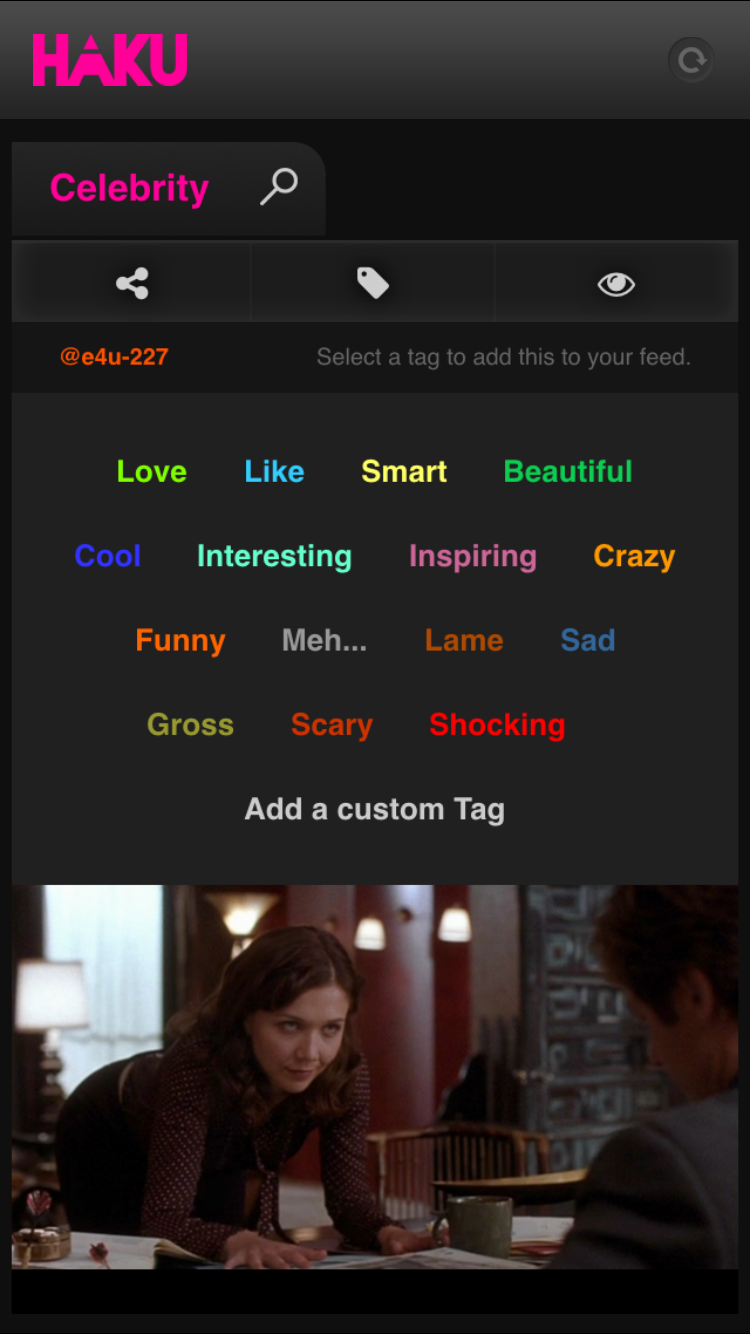
Task: Share this post
Action: pyautogui.click(x=132, y=284)
